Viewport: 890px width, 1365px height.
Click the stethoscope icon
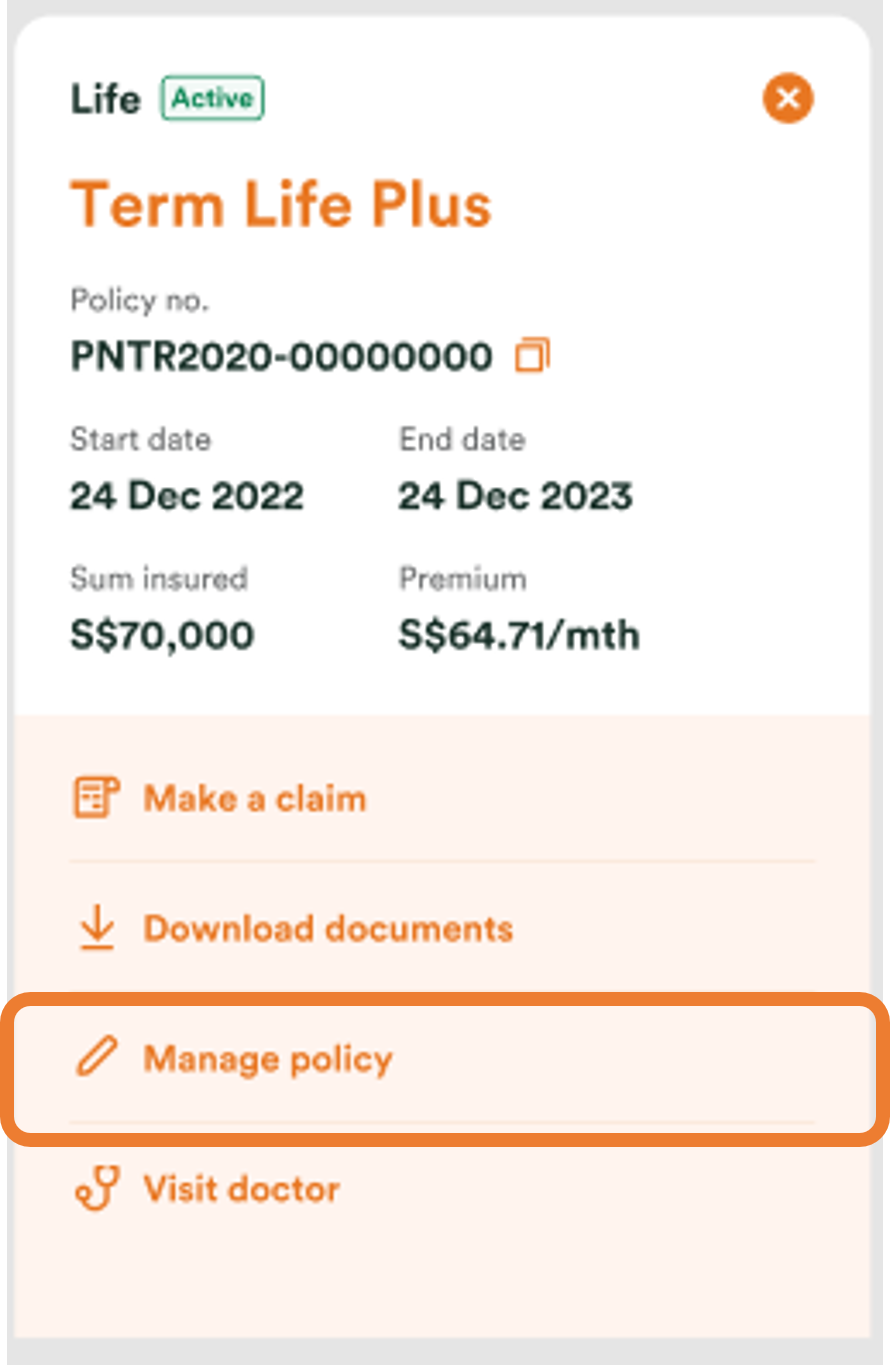tap(95, 1188)
